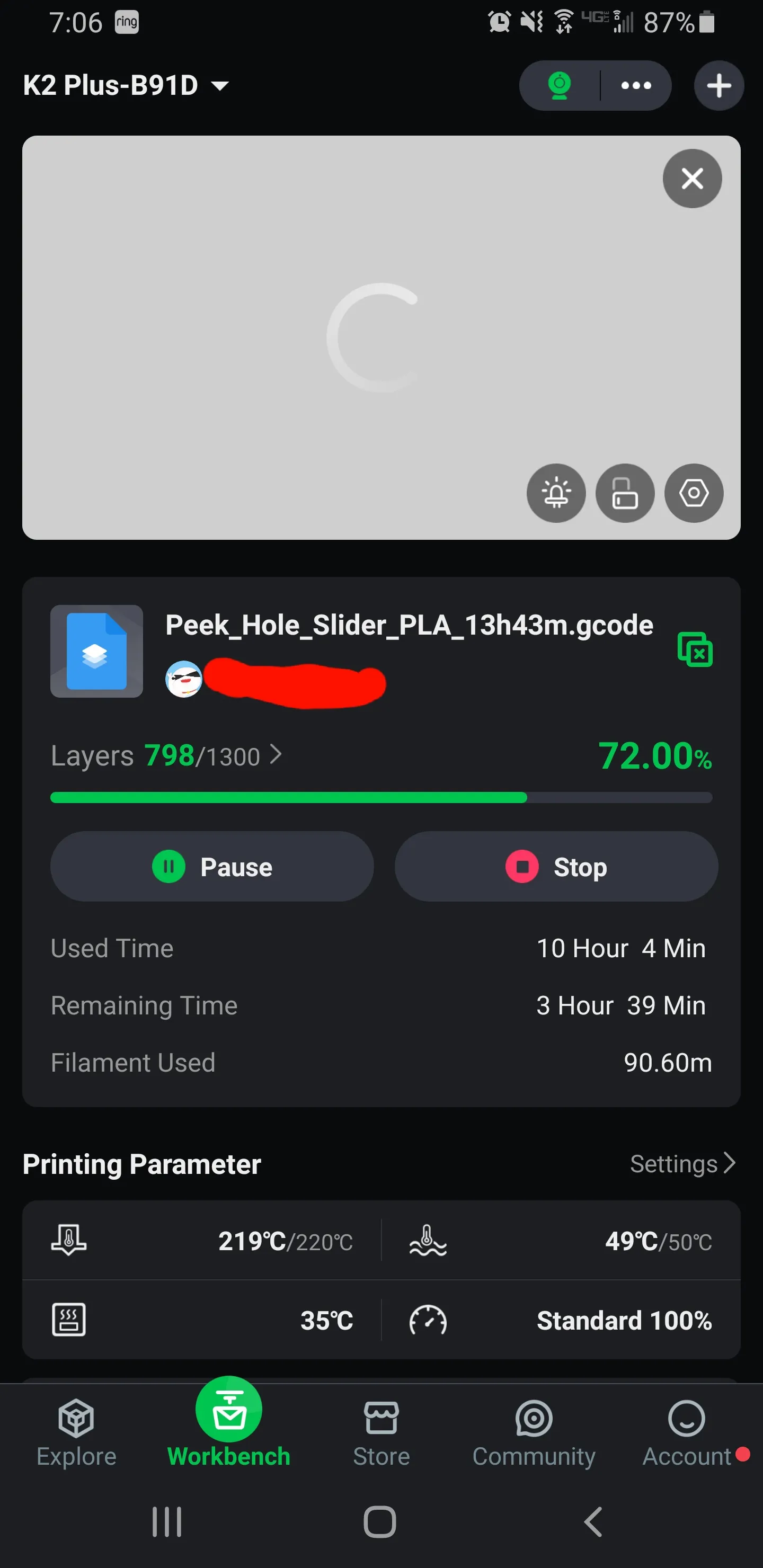Switch to the Store tab
The height and width of the screenshot is (1568, 763).
pyautogui.click(x=381, y=1432)
